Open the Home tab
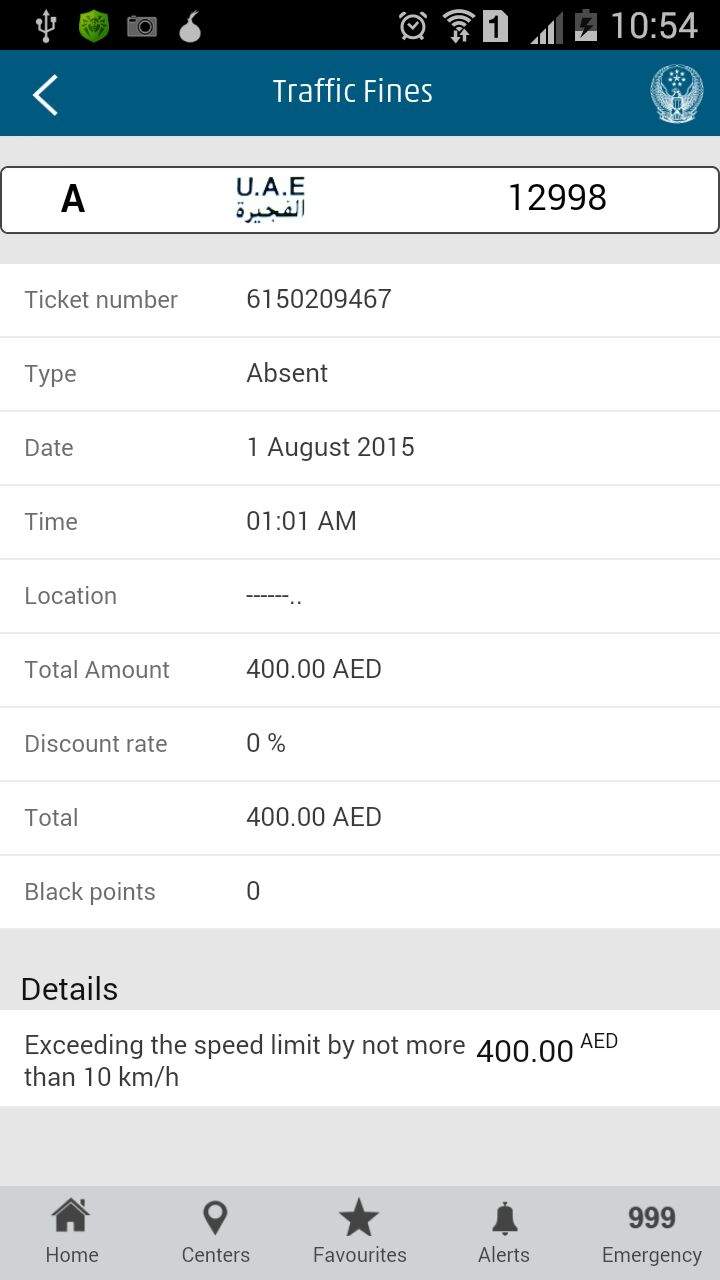The height and width of the screenshot is (1280, 720). pos(72,1233)
